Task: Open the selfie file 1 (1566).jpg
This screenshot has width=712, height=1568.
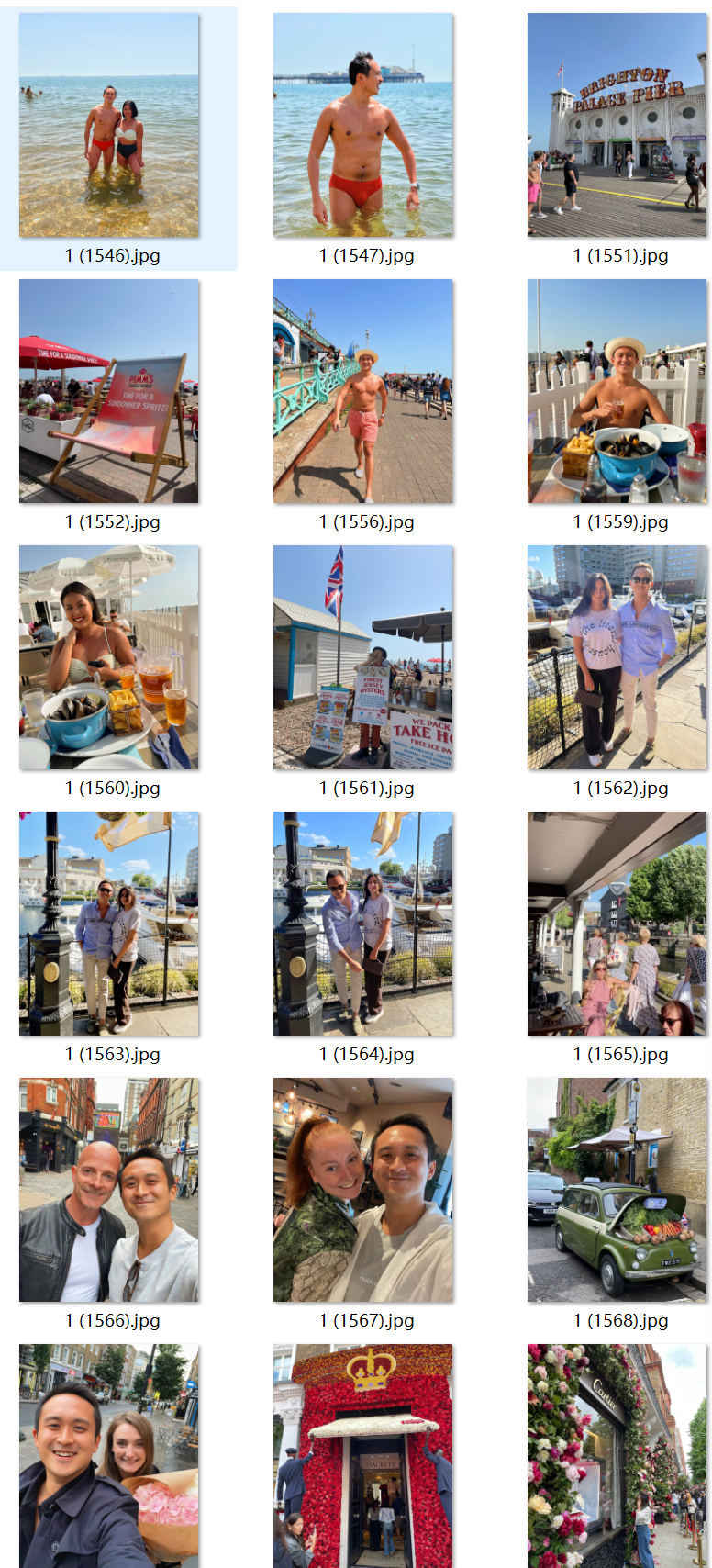Action: click(x=109, y=1191)
